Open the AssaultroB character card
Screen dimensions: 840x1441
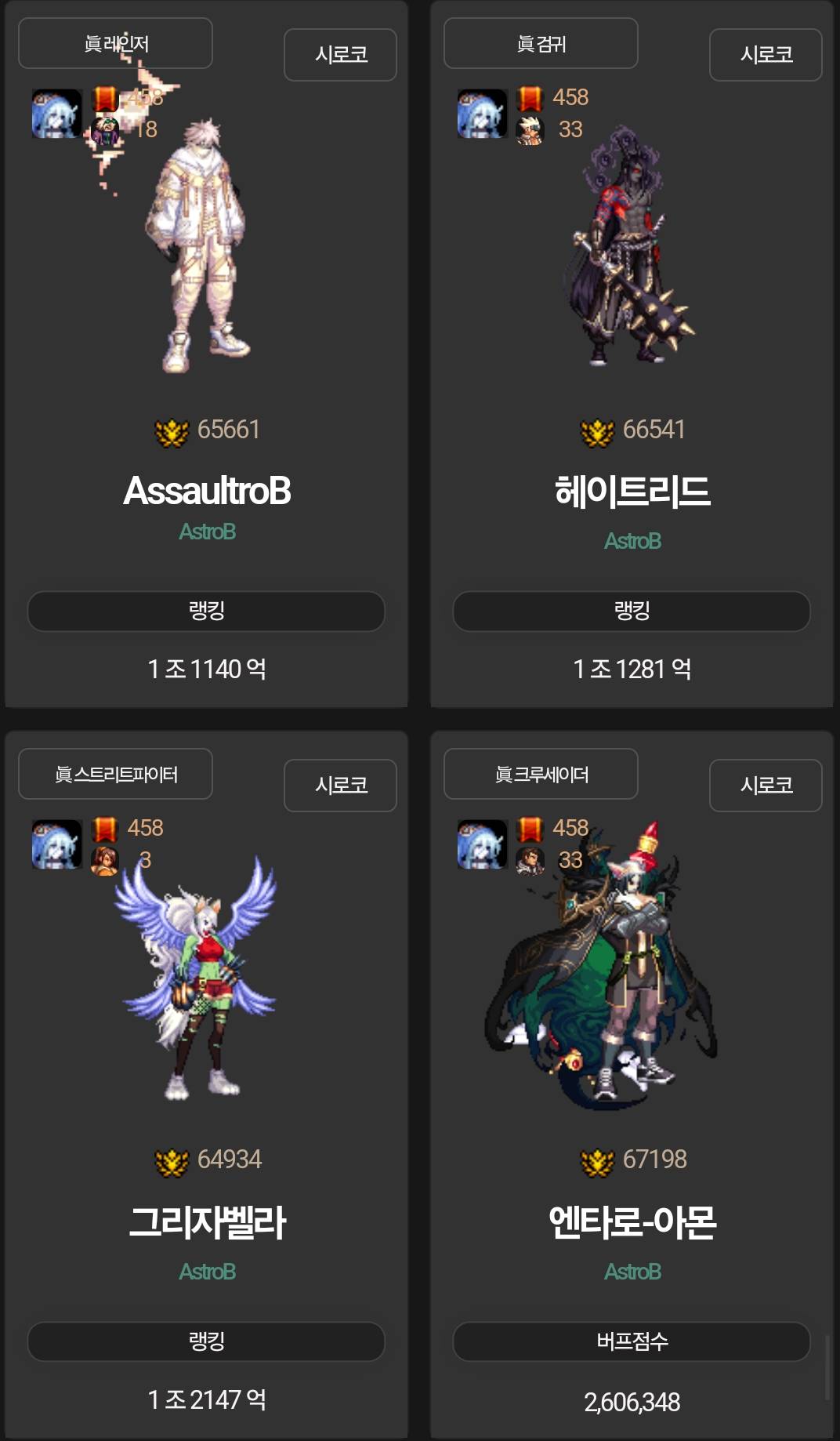pos(207,491)
